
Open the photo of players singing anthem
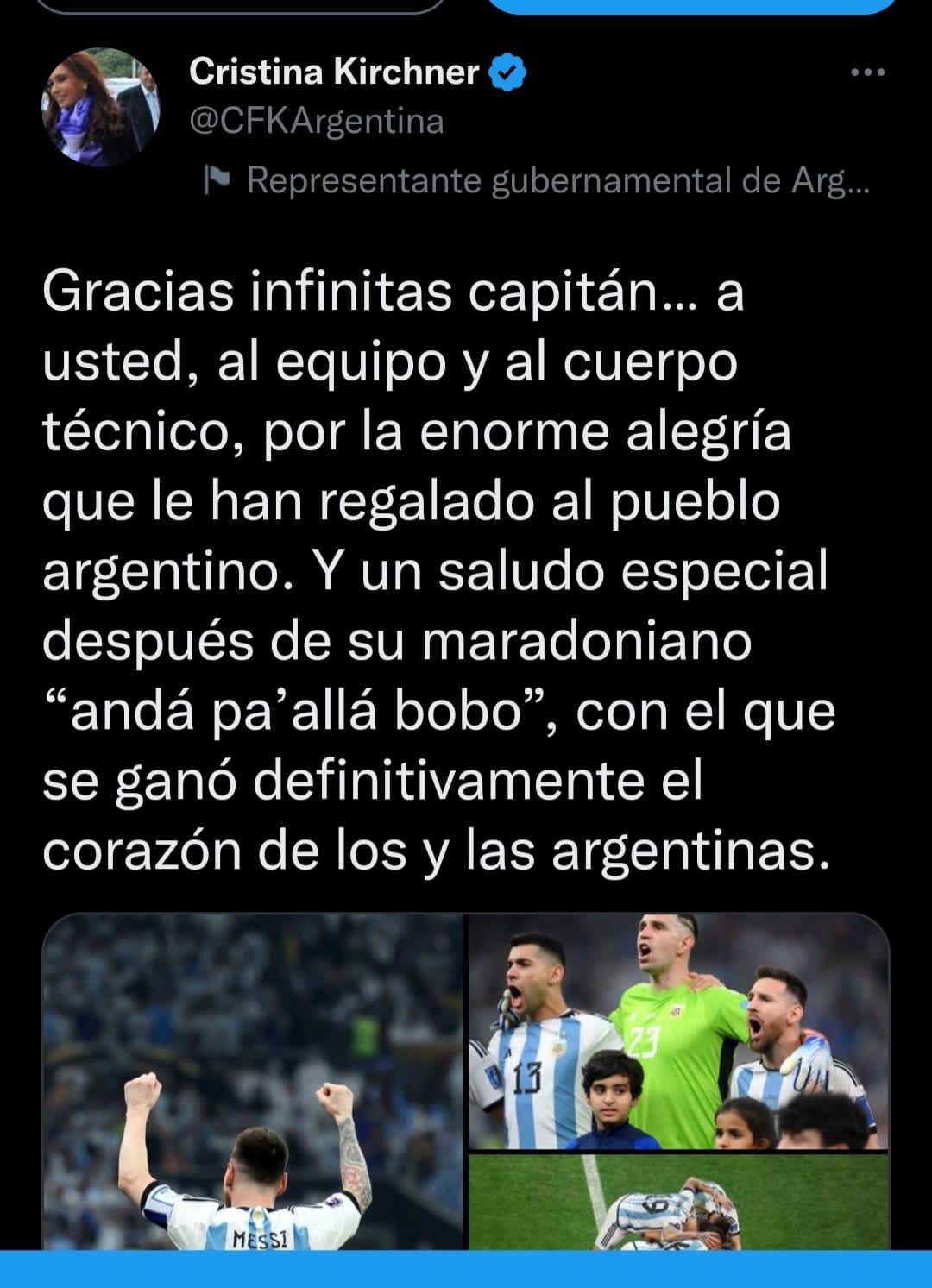(678, 1031)
